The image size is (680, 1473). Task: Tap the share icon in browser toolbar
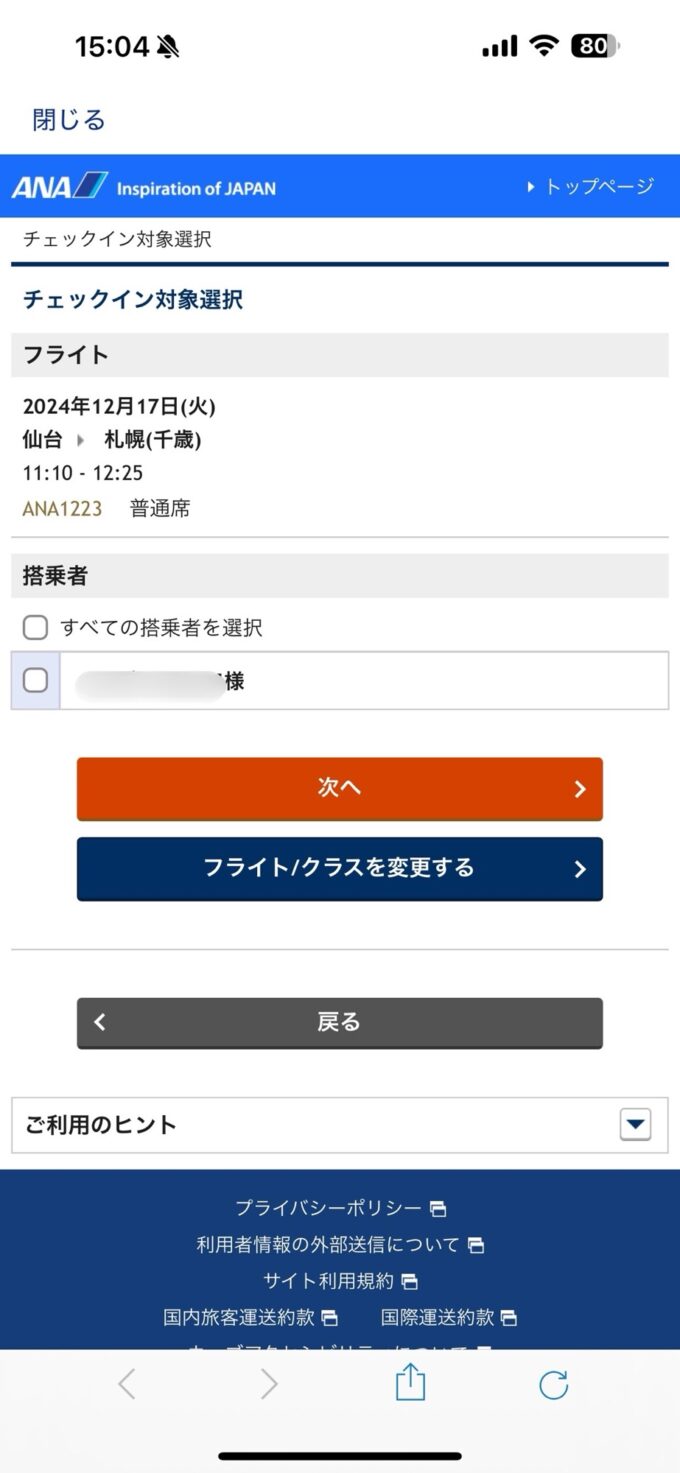point(410,1384)
